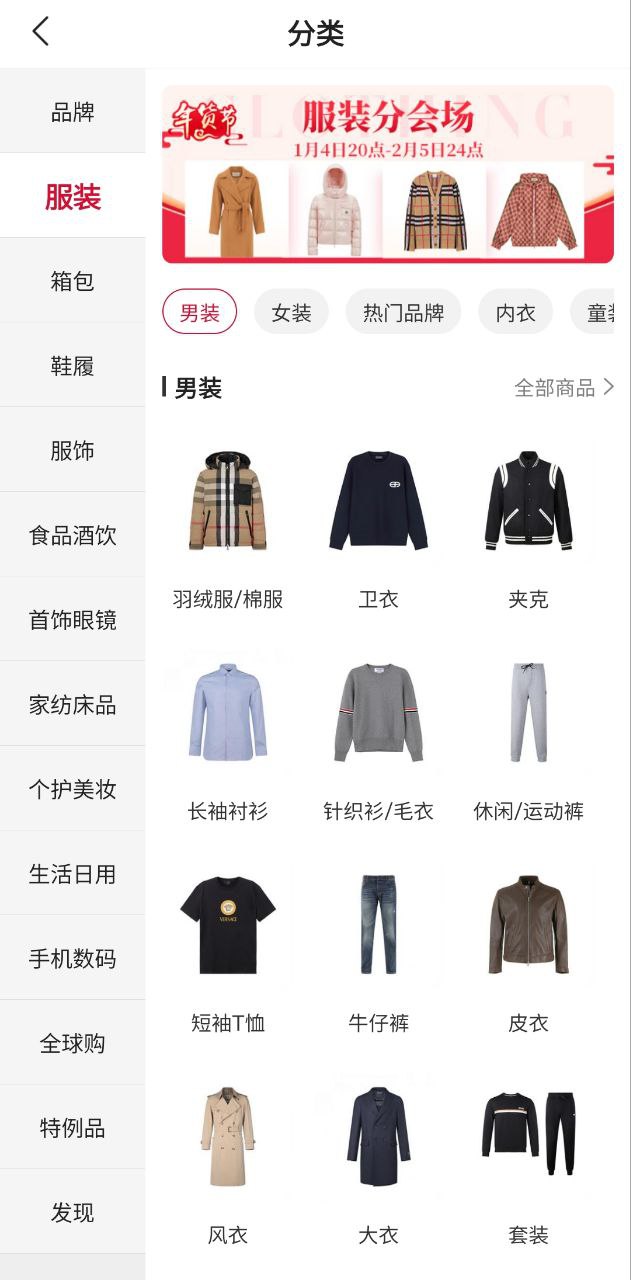
Task: Choose the 内衣 chip
Action: coord(516,313)
